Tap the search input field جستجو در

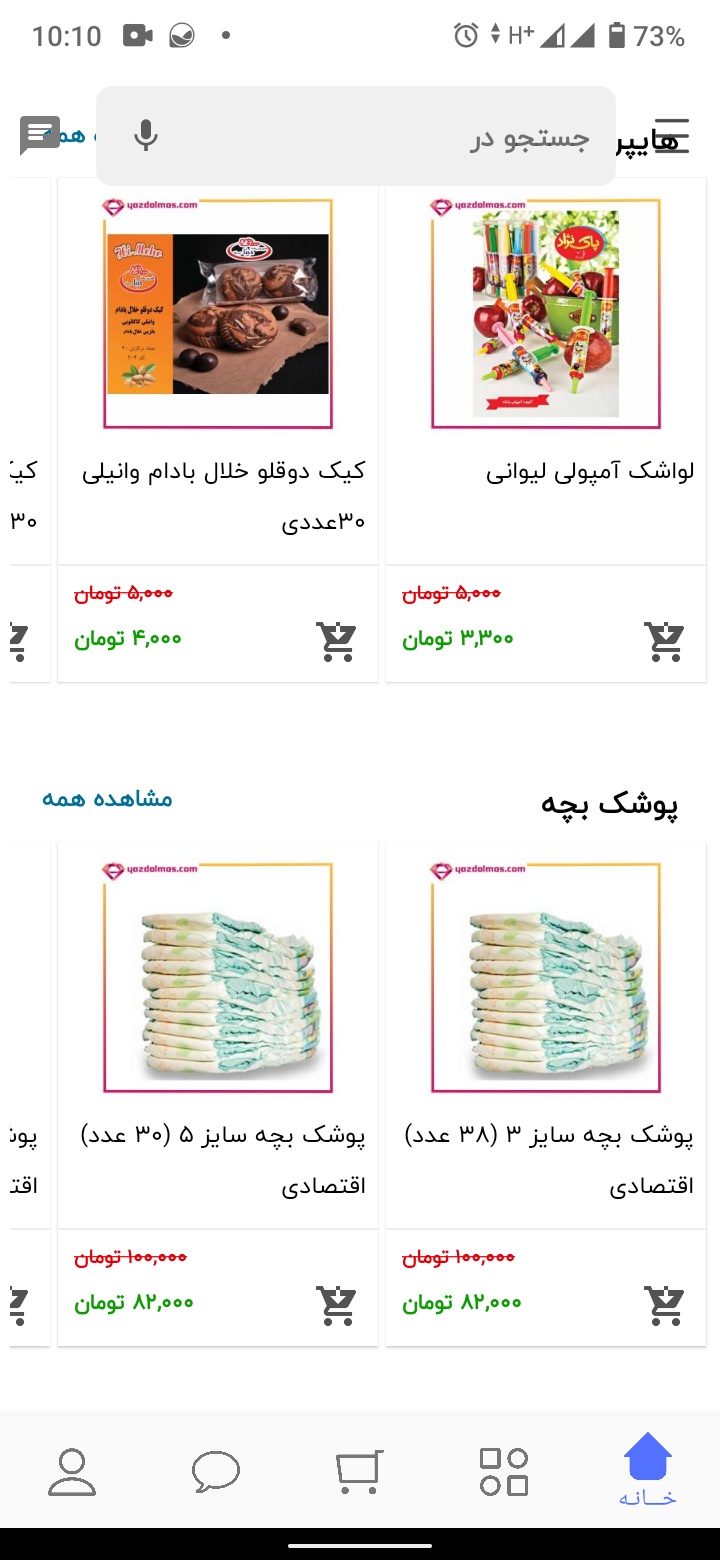(x=400, y=135)
